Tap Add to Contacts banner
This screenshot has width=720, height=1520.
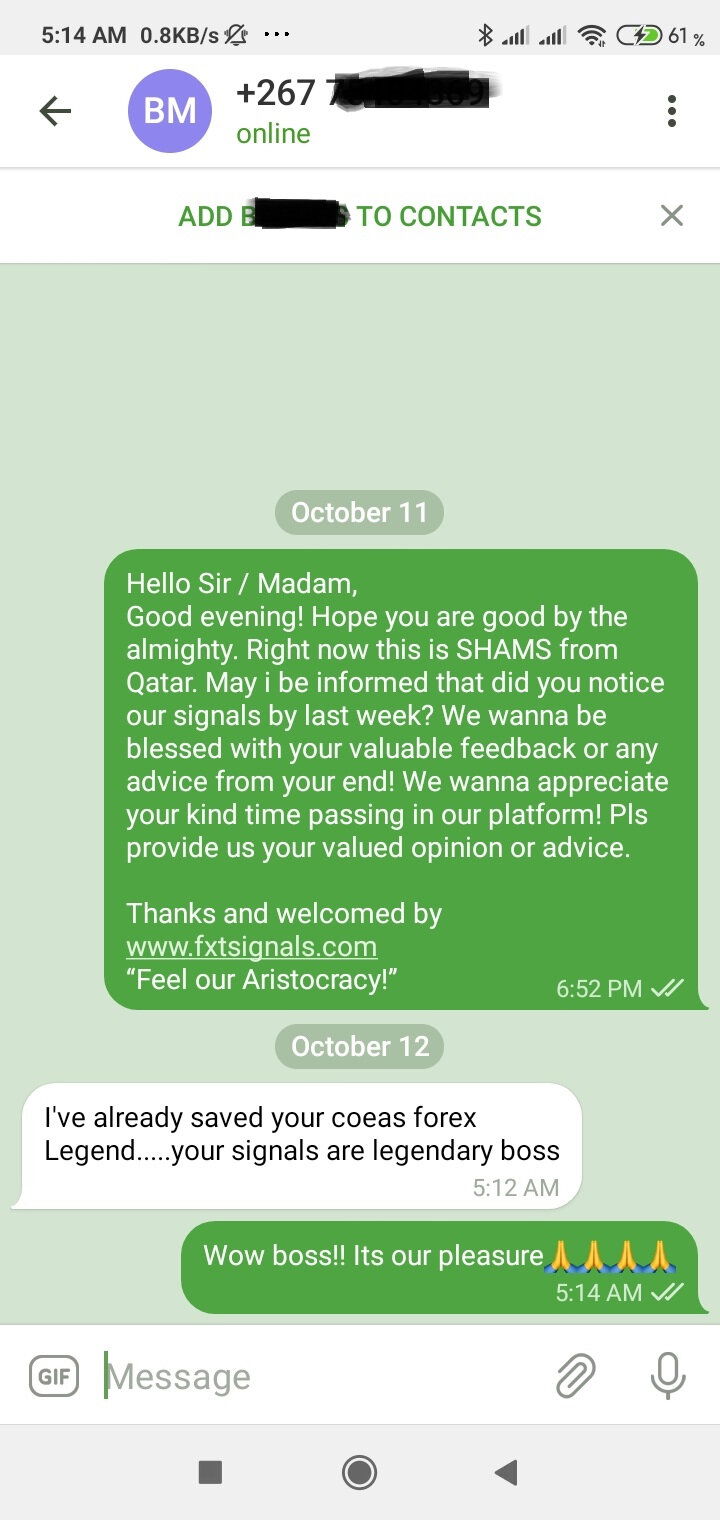360,216
